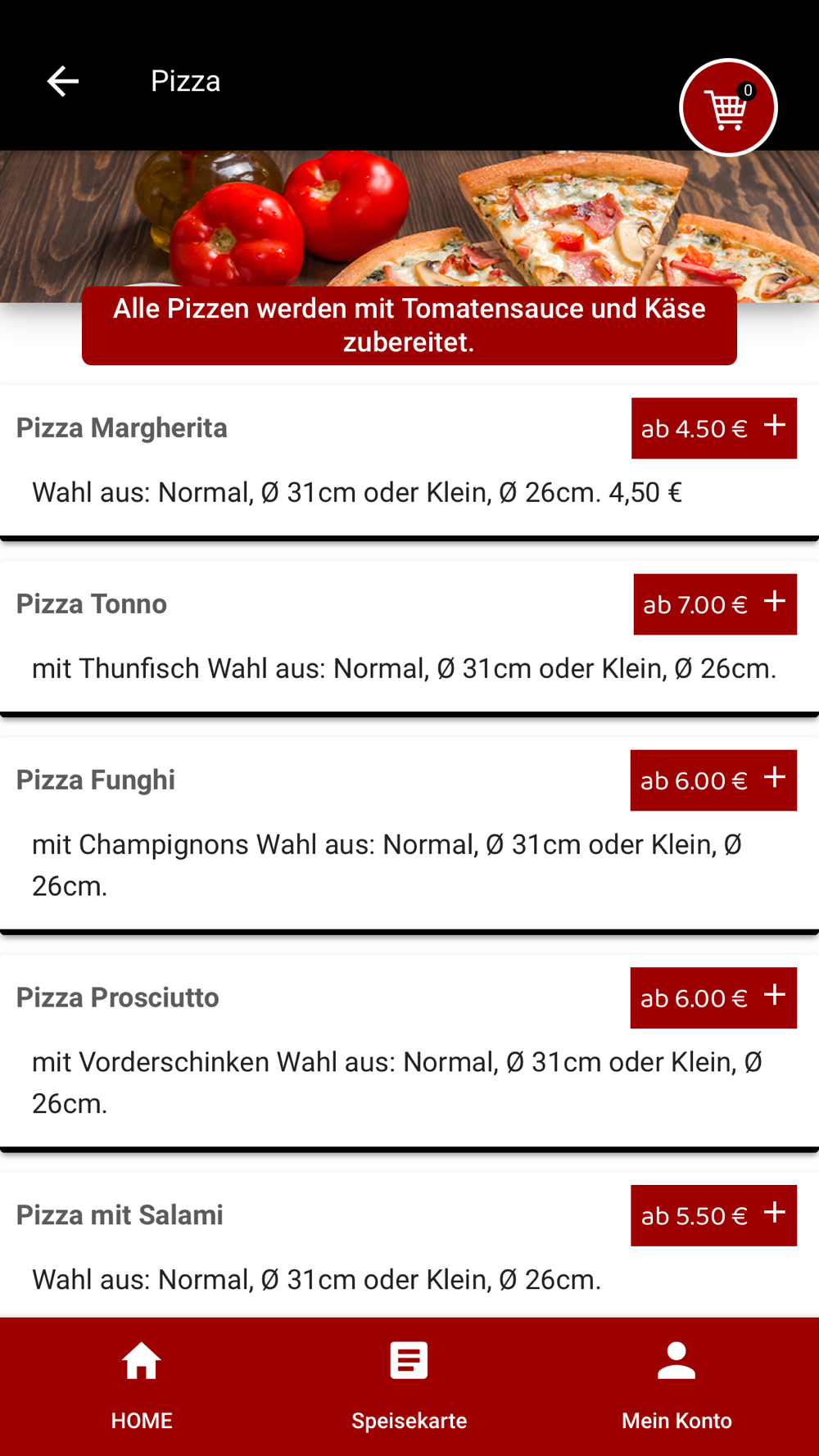Add Pizza Tonno from 7.00 €
819x1456 pixels.
714,604
